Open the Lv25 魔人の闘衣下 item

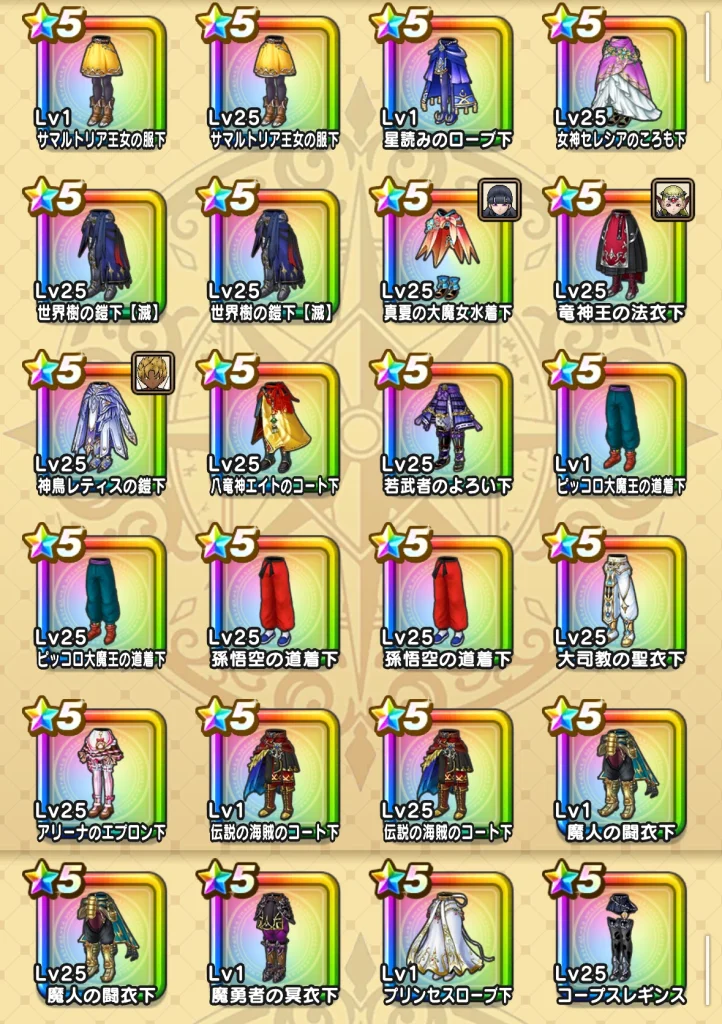pos(101,940)
